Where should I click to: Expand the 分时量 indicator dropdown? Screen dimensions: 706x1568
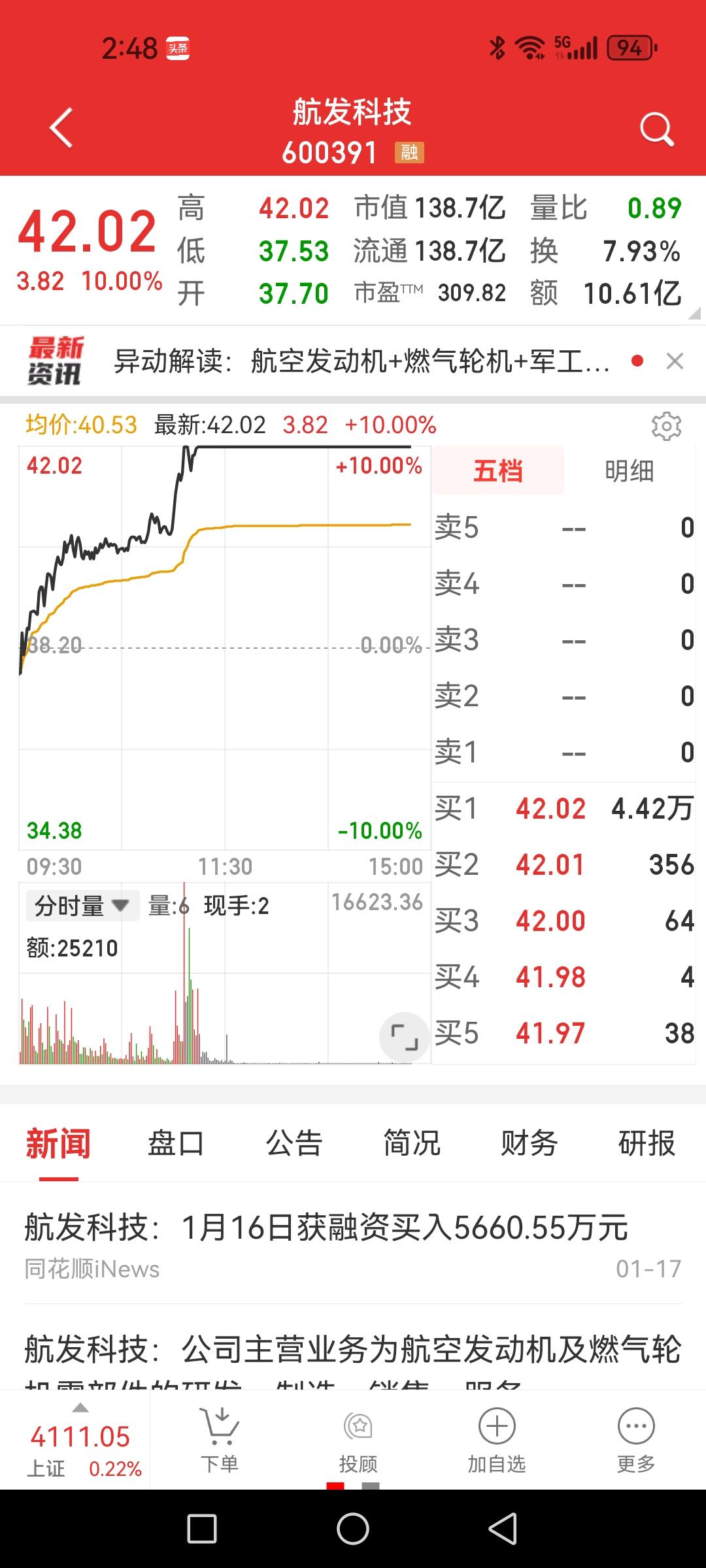click(82, 906)
